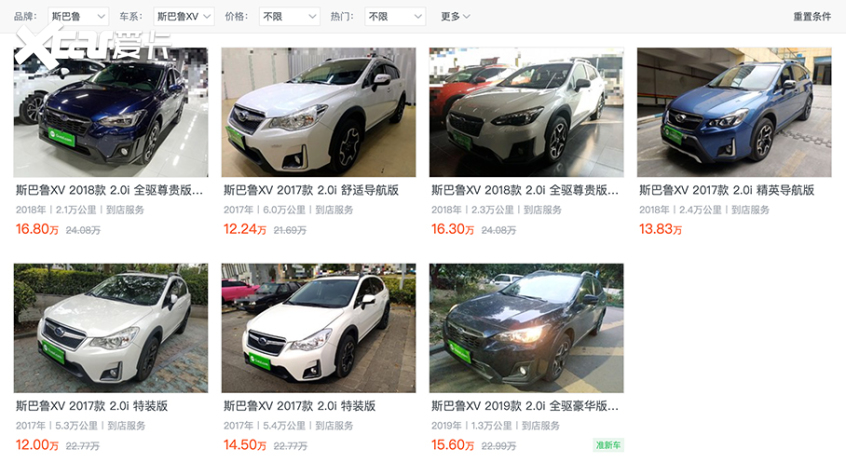Open the 价格 filter dropdown
Image resolution: width=846 pixels, height=476 pixels.
[x=288, y=17]
